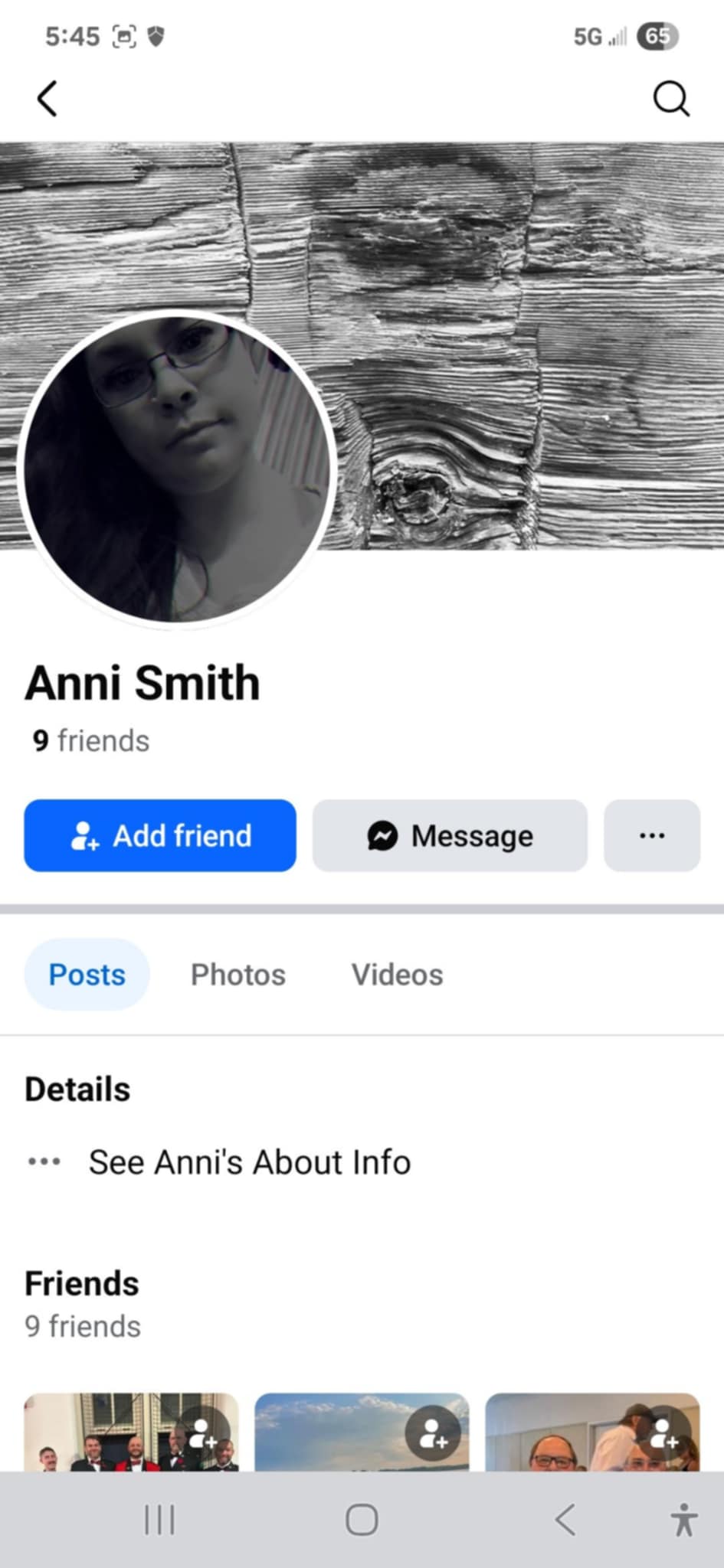Open the accessibility shortcut button
Image resolution: width=724 pixels, height=1568 pixels.
(683, 1520)
